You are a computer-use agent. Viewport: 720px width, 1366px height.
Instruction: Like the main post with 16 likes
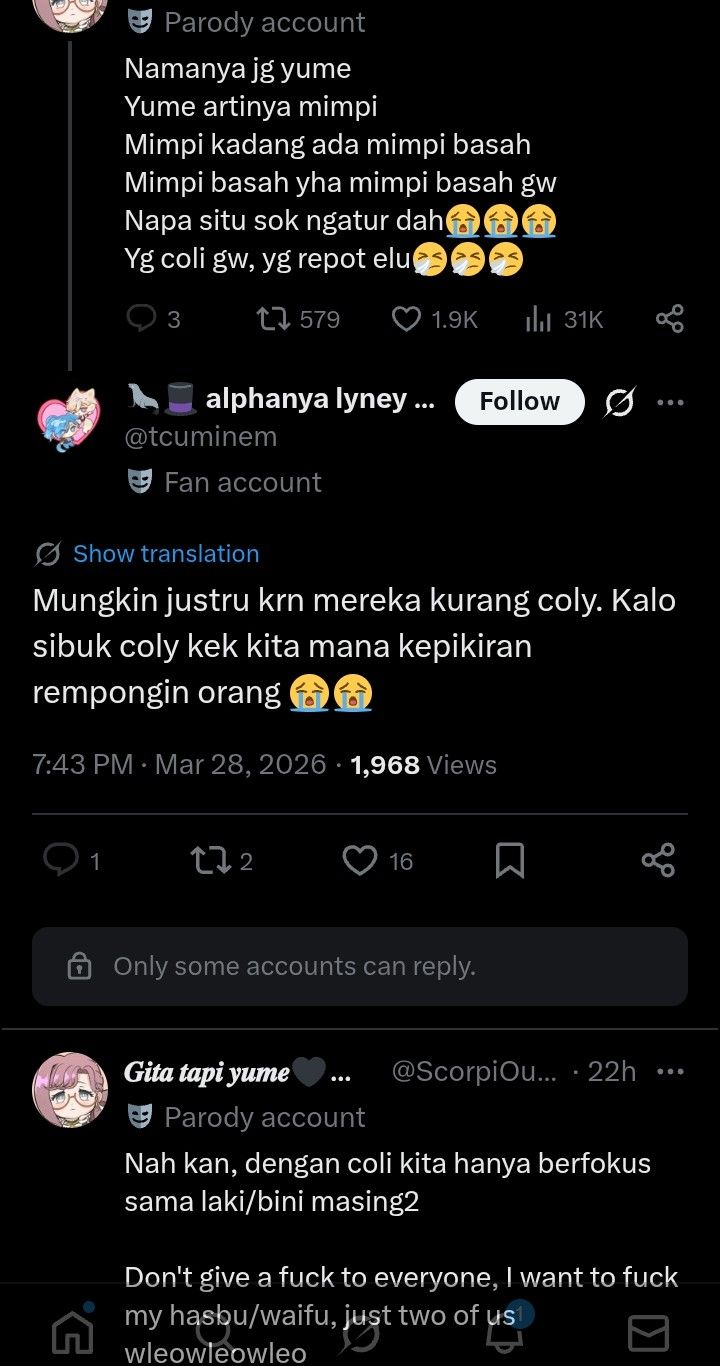coord(360,860)
